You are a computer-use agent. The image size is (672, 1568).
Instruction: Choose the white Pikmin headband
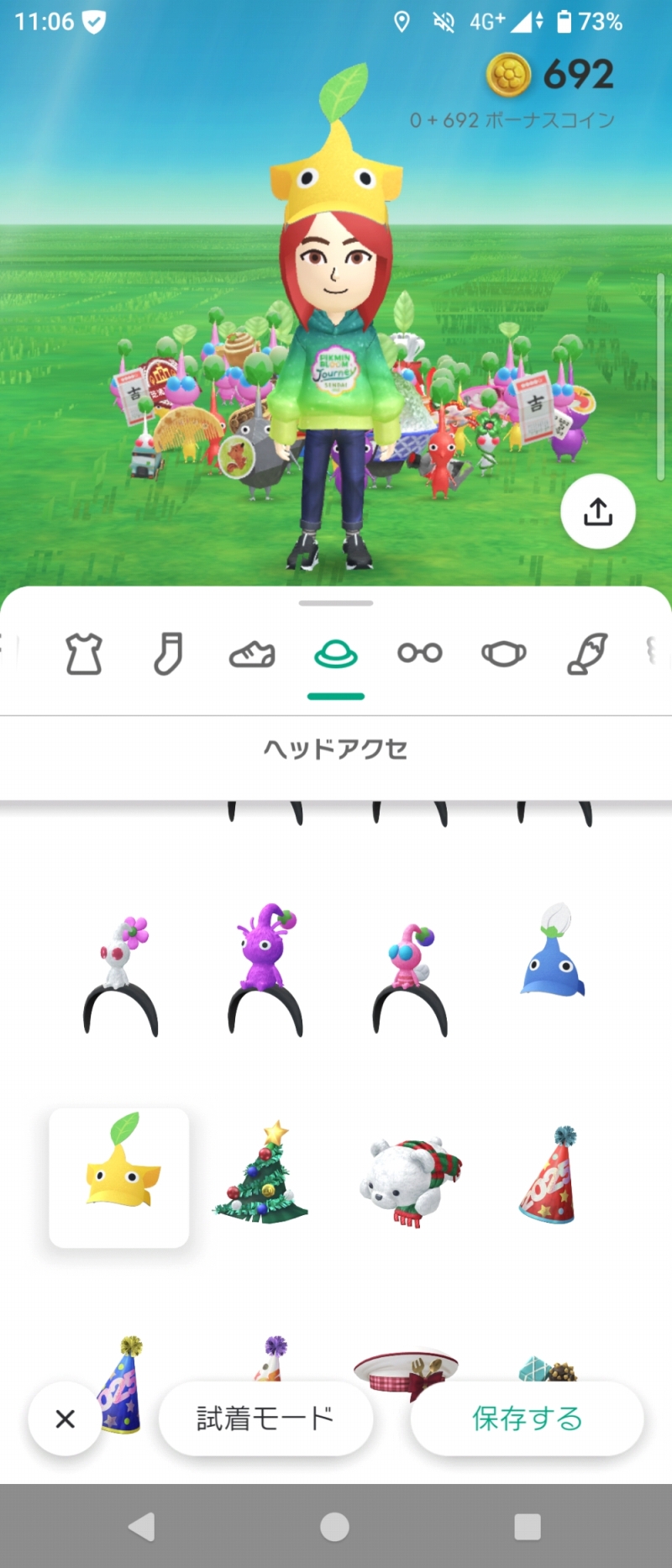(120, 973)
